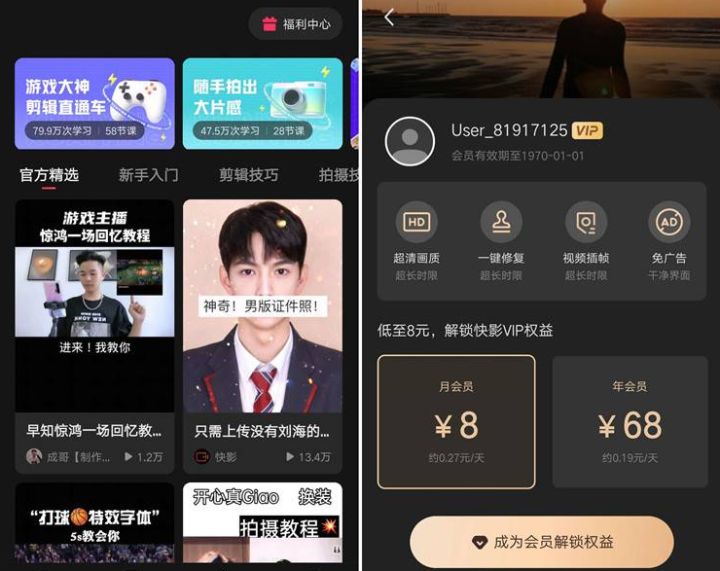Open the 游戏大神剪辑直通车 course banner
The image size is (720, 571).
tap(94, 104)
